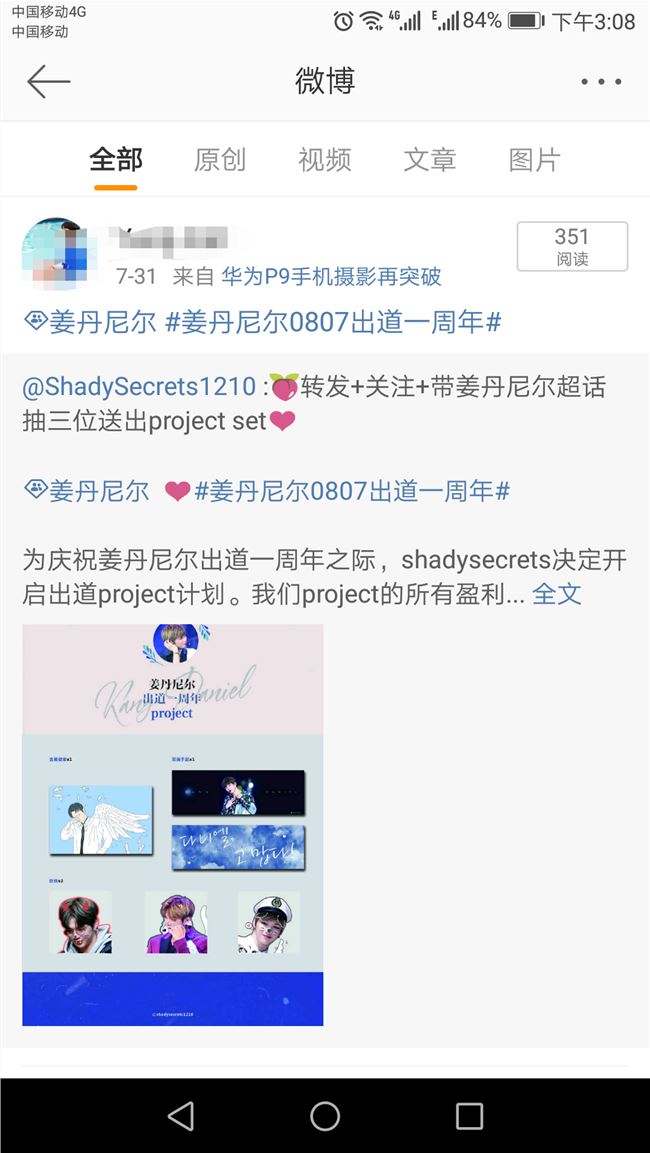This screenshot has height=1153, width=650.
Task: Switch to the 文章 tab
Action: tap(429, 160)
